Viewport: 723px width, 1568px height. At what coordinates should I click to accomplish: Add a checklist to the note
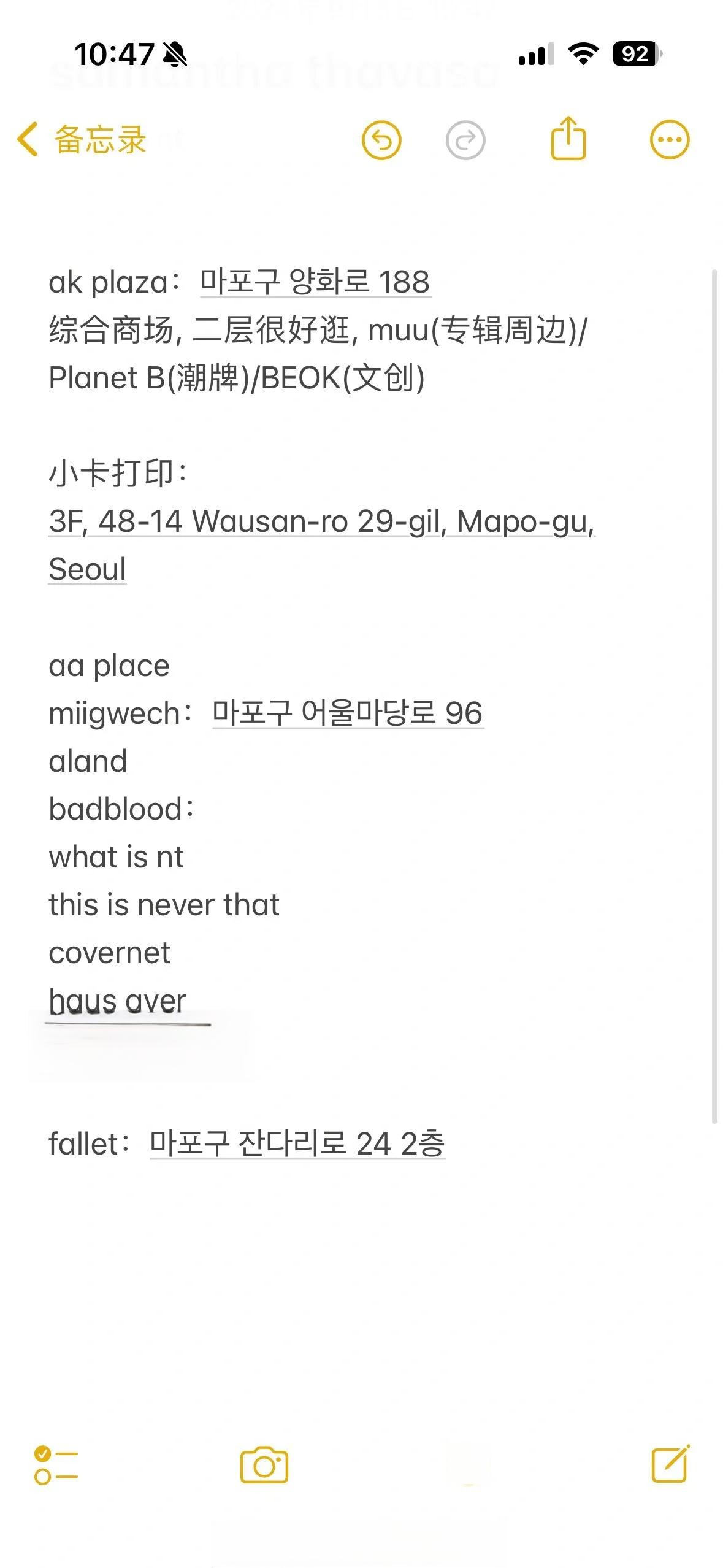click(56, 1465)
